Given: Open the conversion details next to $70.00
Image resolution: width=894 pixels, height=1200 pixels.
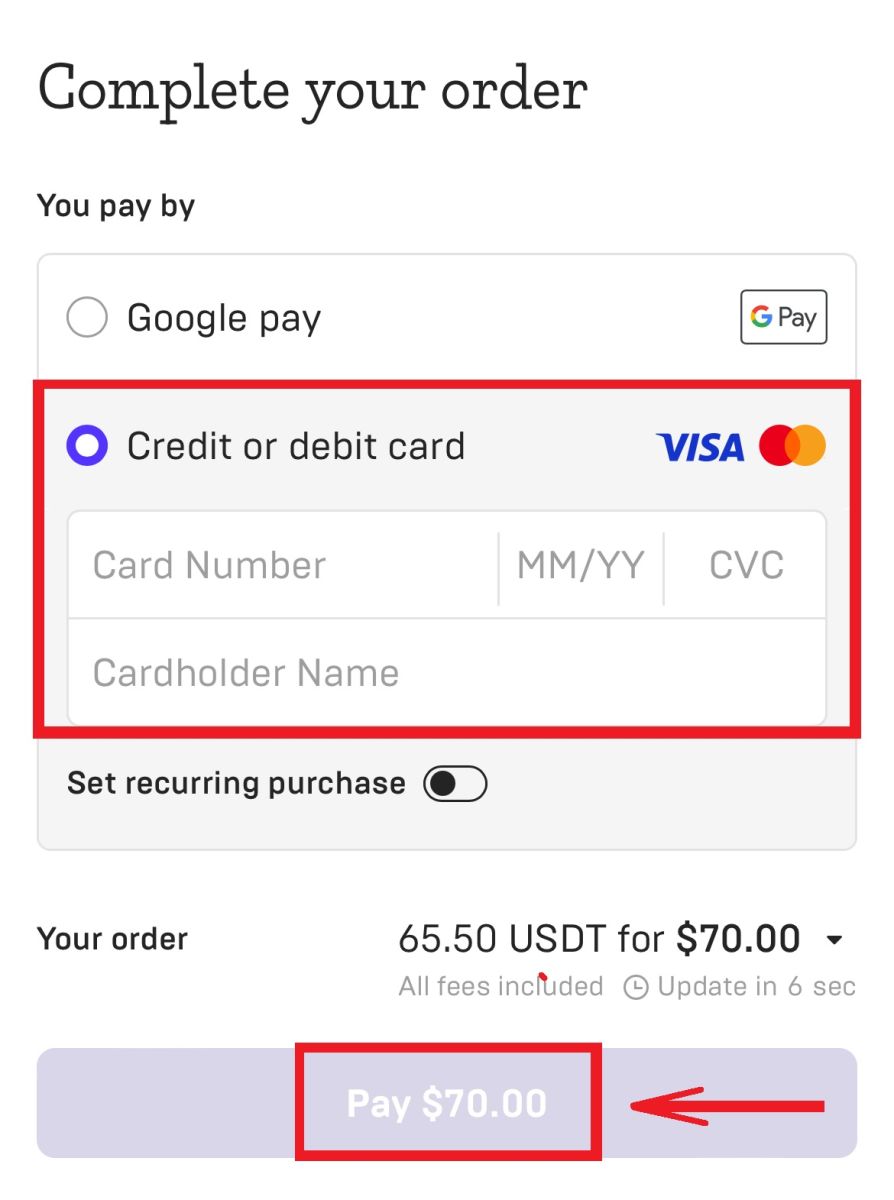Looking at the screenshot, I should [x=836, y=938].
